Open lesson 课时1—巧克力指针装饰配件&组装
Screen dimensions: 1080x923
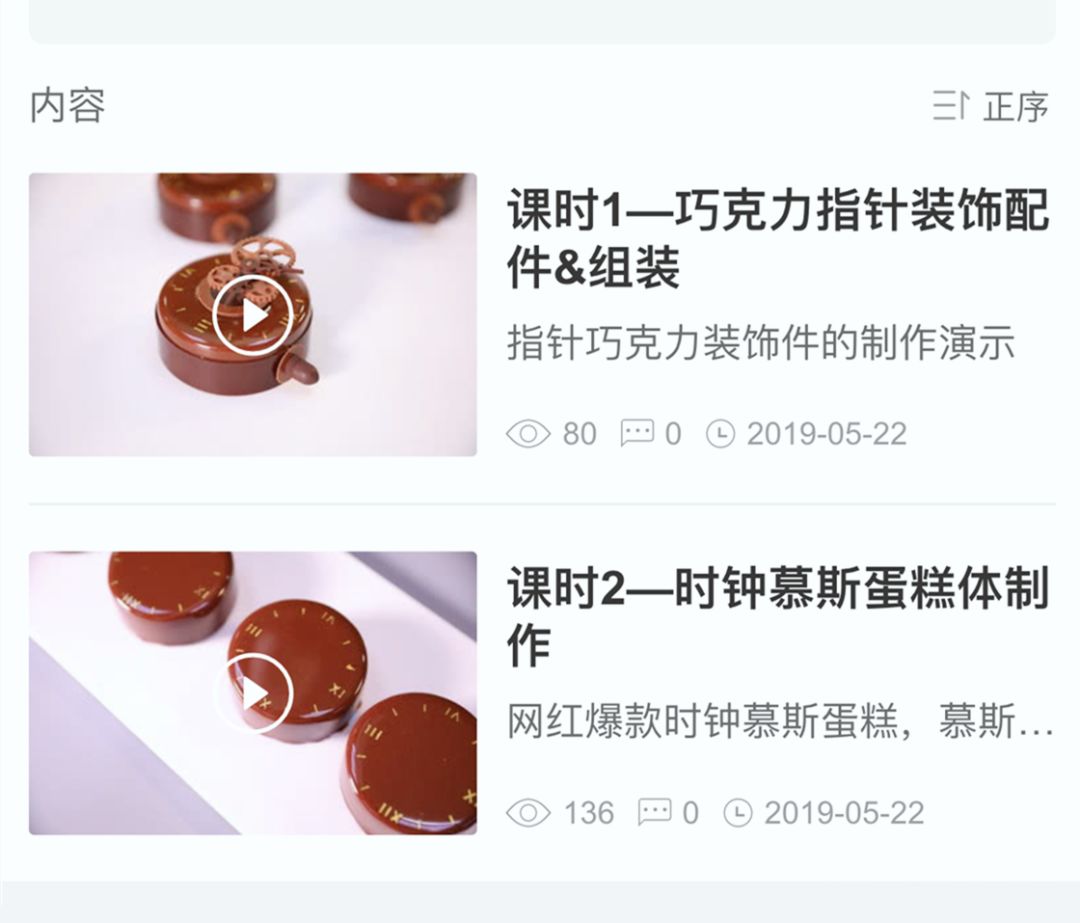click(777, 239)
